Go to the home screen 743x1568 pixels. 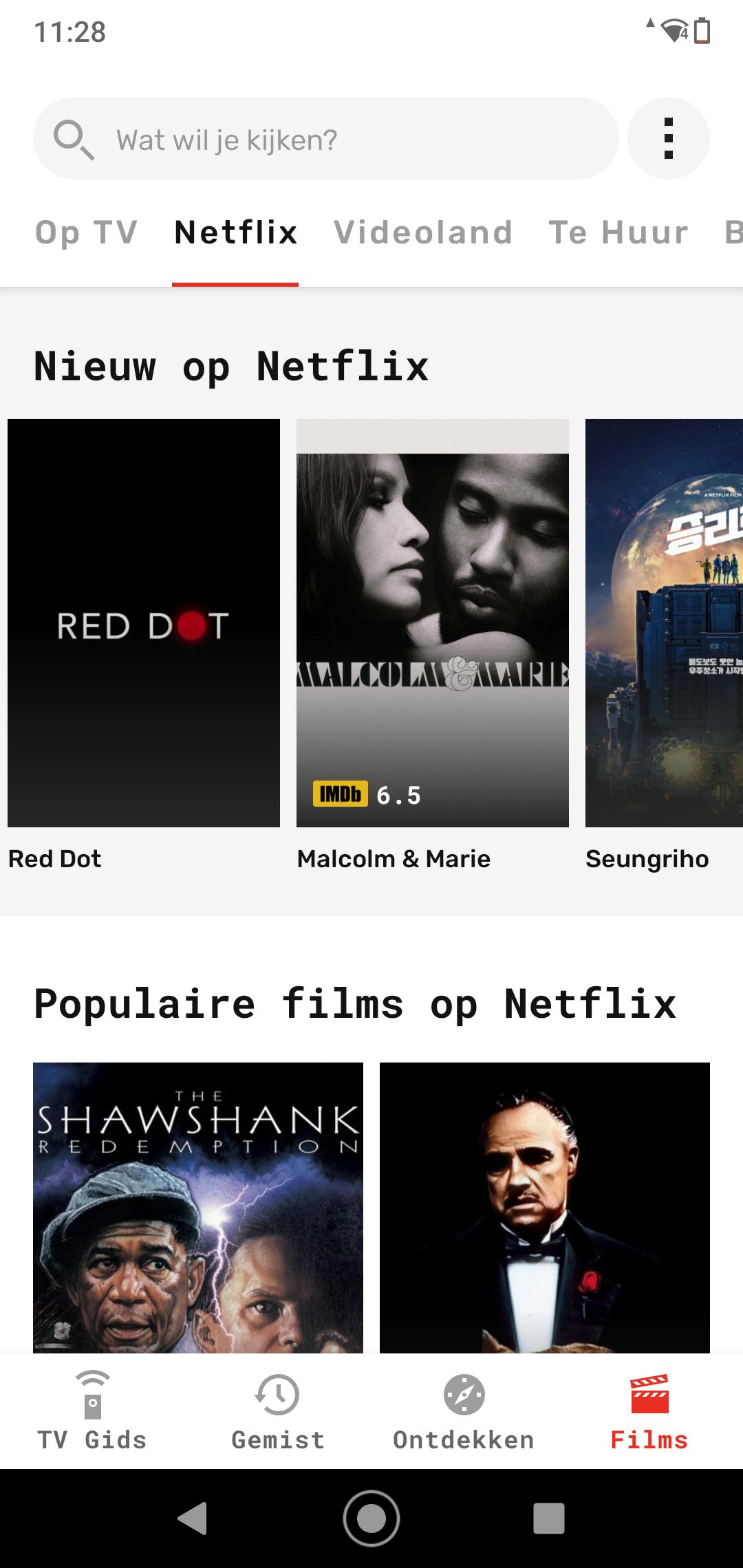(371, 1518)
